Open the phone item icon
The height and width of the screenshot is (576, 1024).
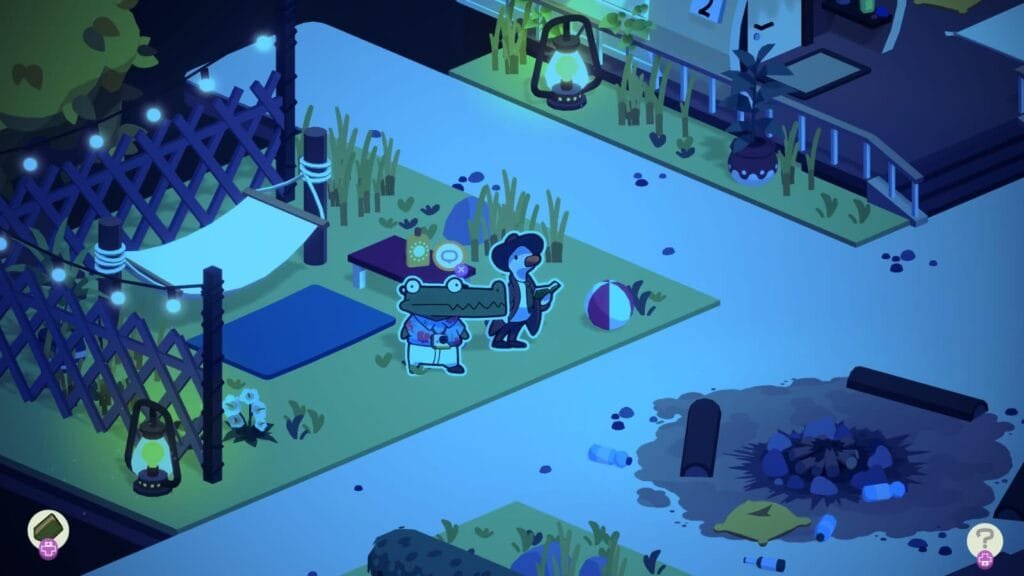click(46, 526)
